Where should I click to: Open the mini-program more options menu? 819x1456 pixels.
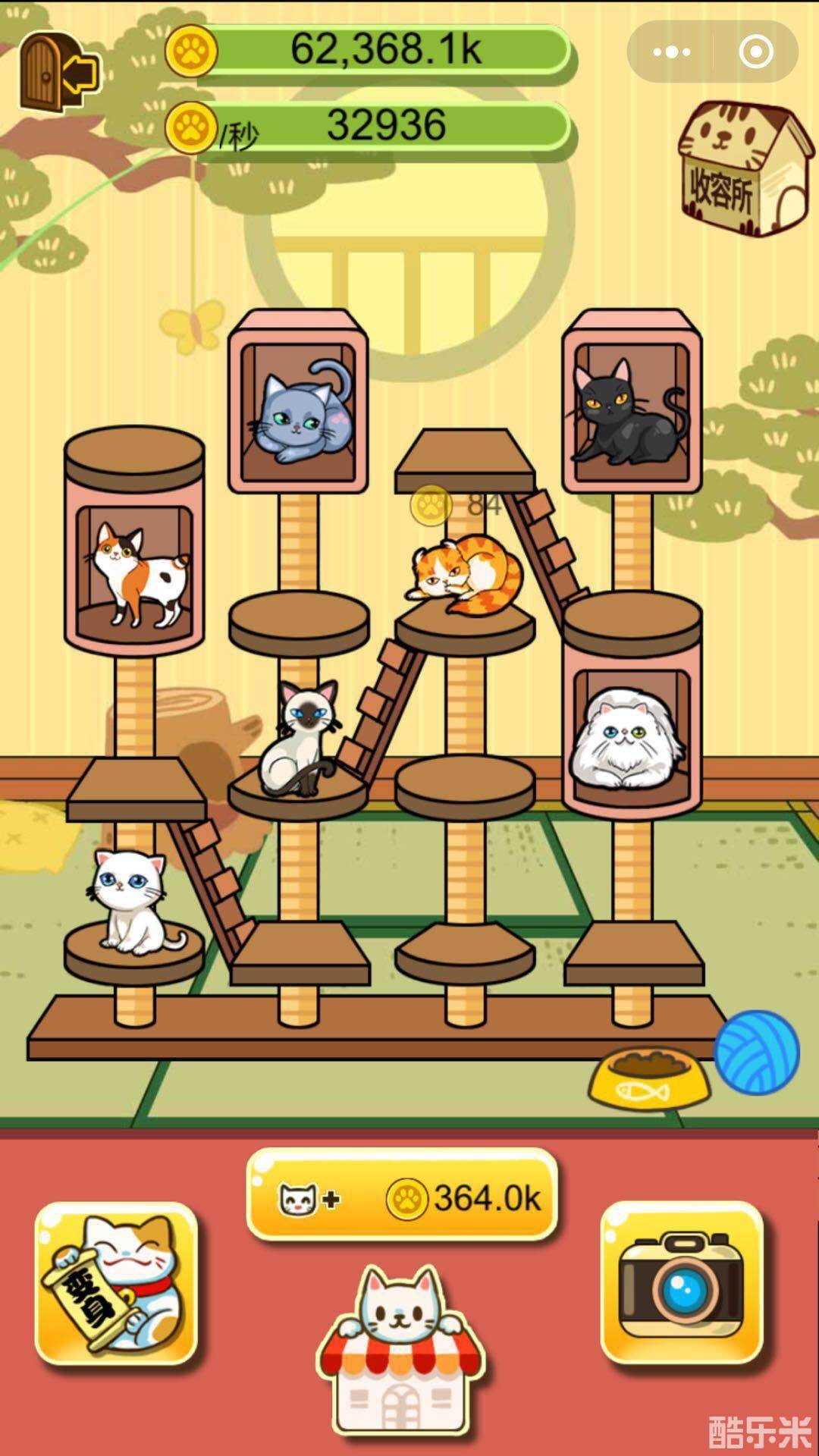pyautogui.click(x=672, y=52)
